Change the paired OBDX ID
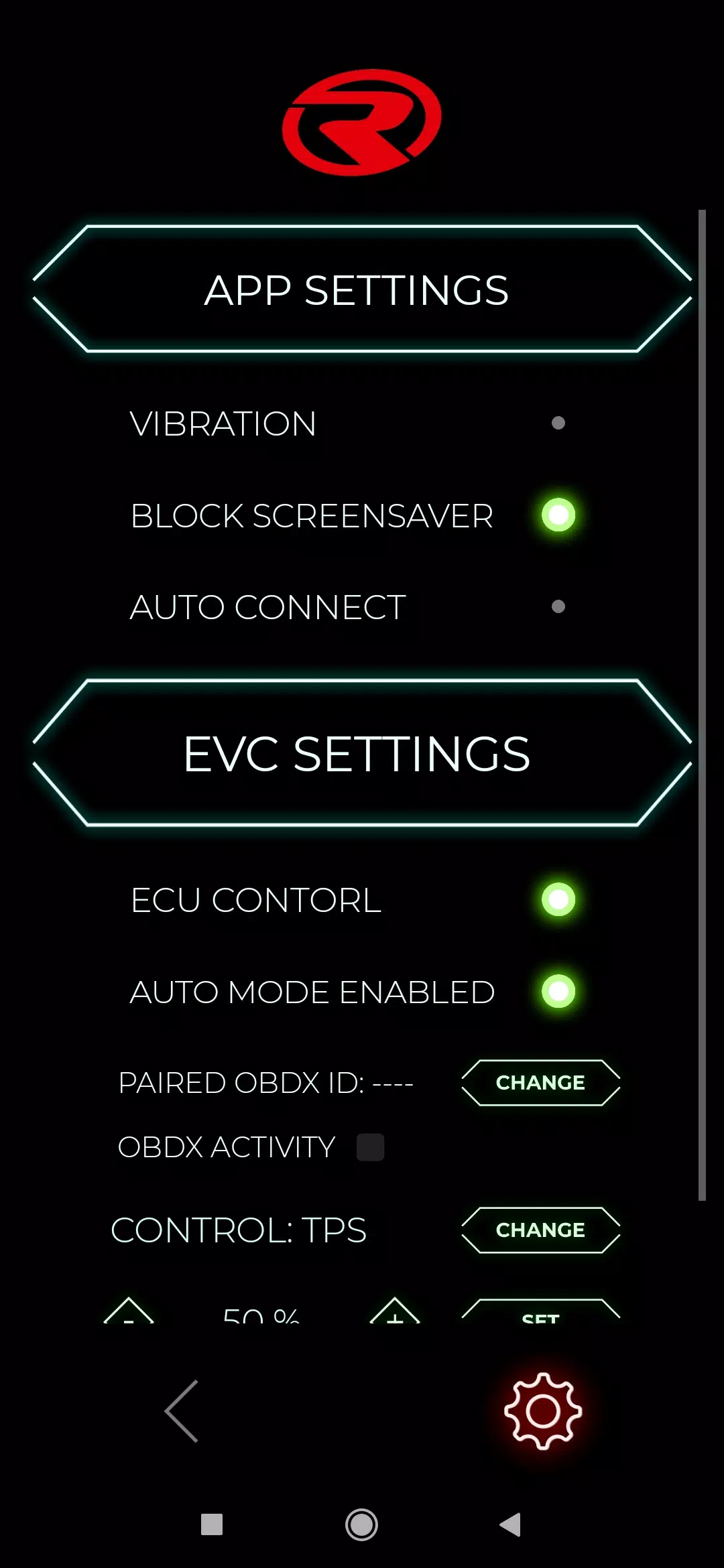The height and width of the screenshot is (1568, 724). [540, 1082]
